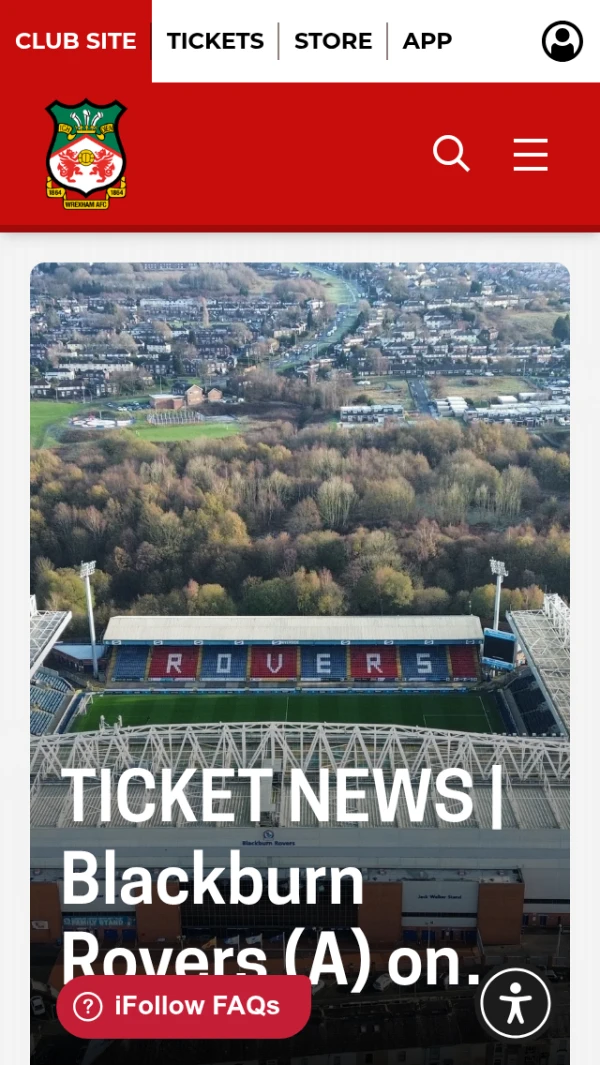Open the search icon in the header
600x1065 pixels.
point(451,154)
